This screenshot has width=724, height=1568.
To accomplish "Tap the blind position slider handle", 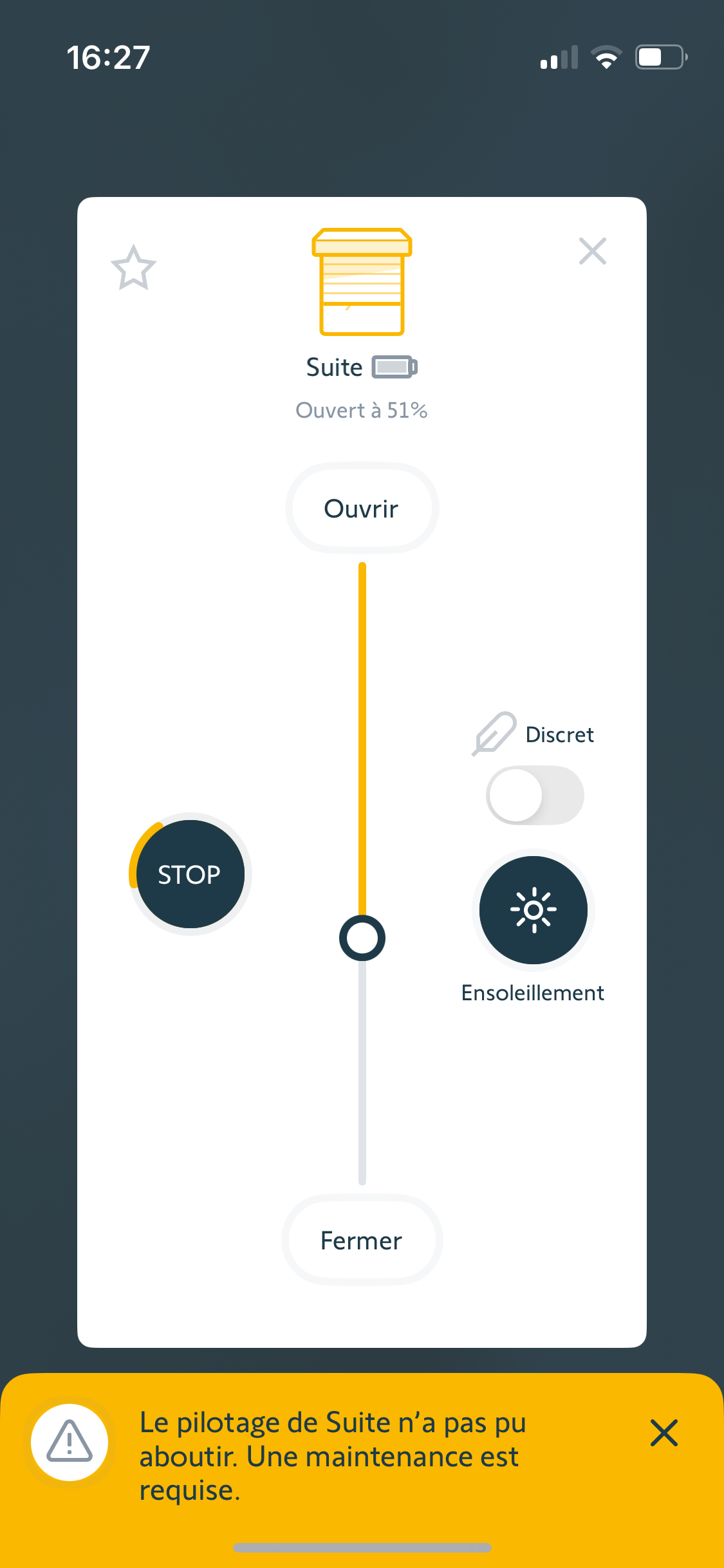I will pyautogui.click(x=362, y=938).
